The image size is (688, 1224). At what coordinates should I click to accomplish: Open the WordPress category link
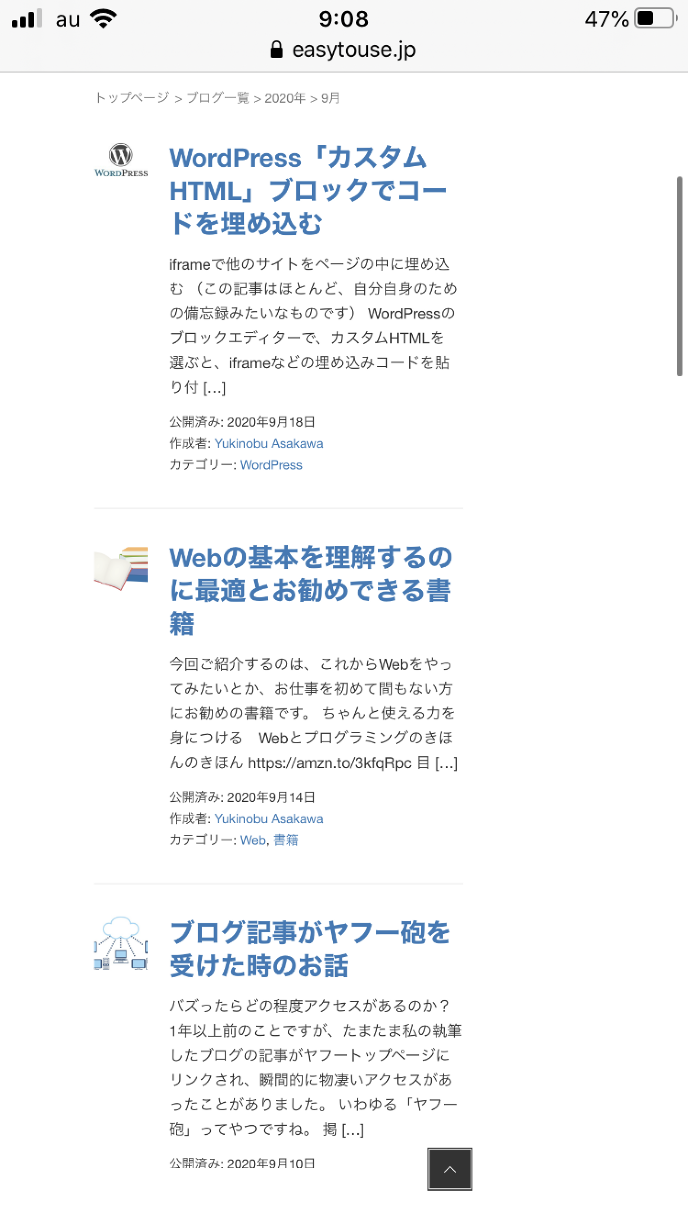271,465
